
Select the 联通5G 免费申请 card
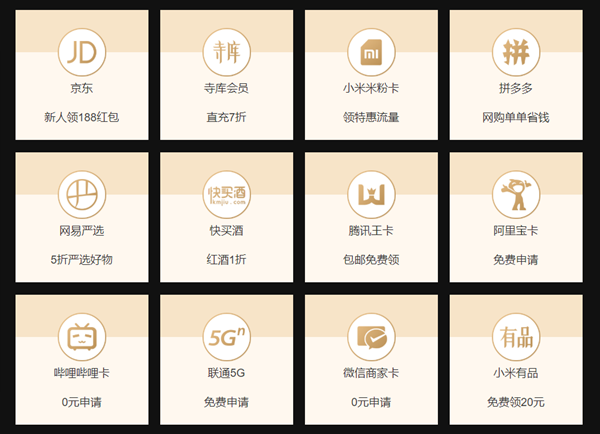(226, 360)
